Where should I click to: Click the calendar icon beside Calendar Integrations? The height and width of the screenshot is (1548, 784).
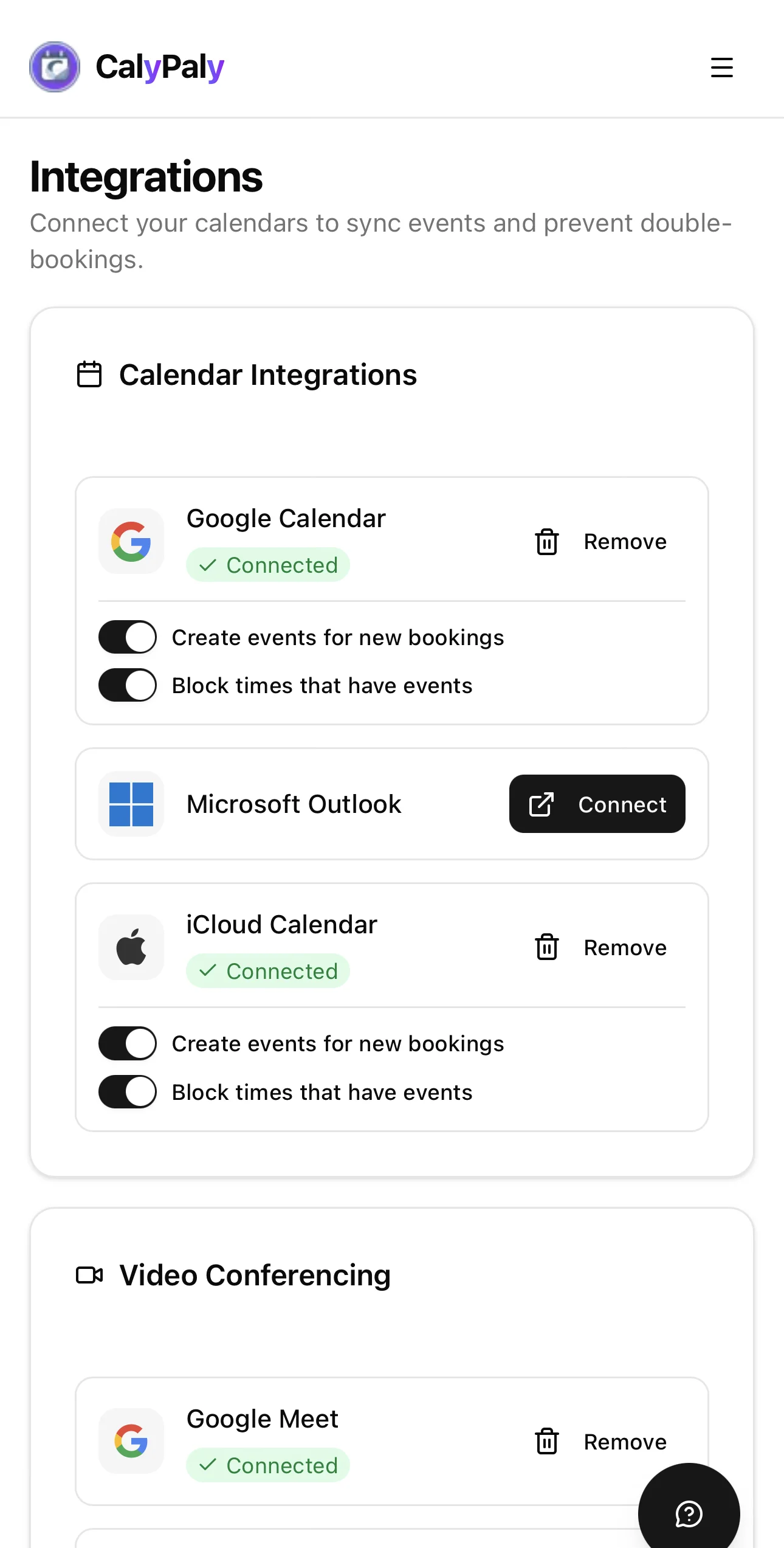[89, 375]
